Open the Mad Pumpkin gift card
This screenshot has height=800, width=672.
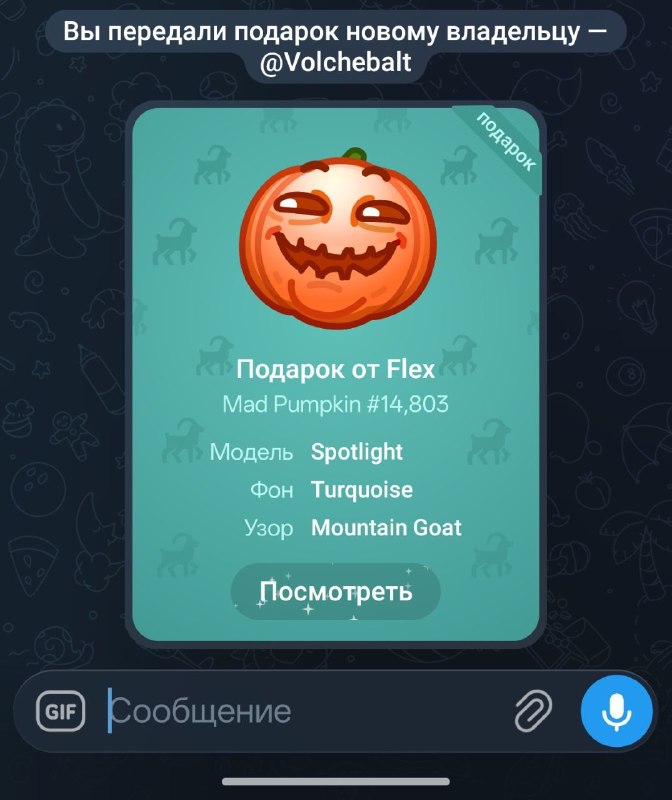pyautogui.click(x=336, y=374)
